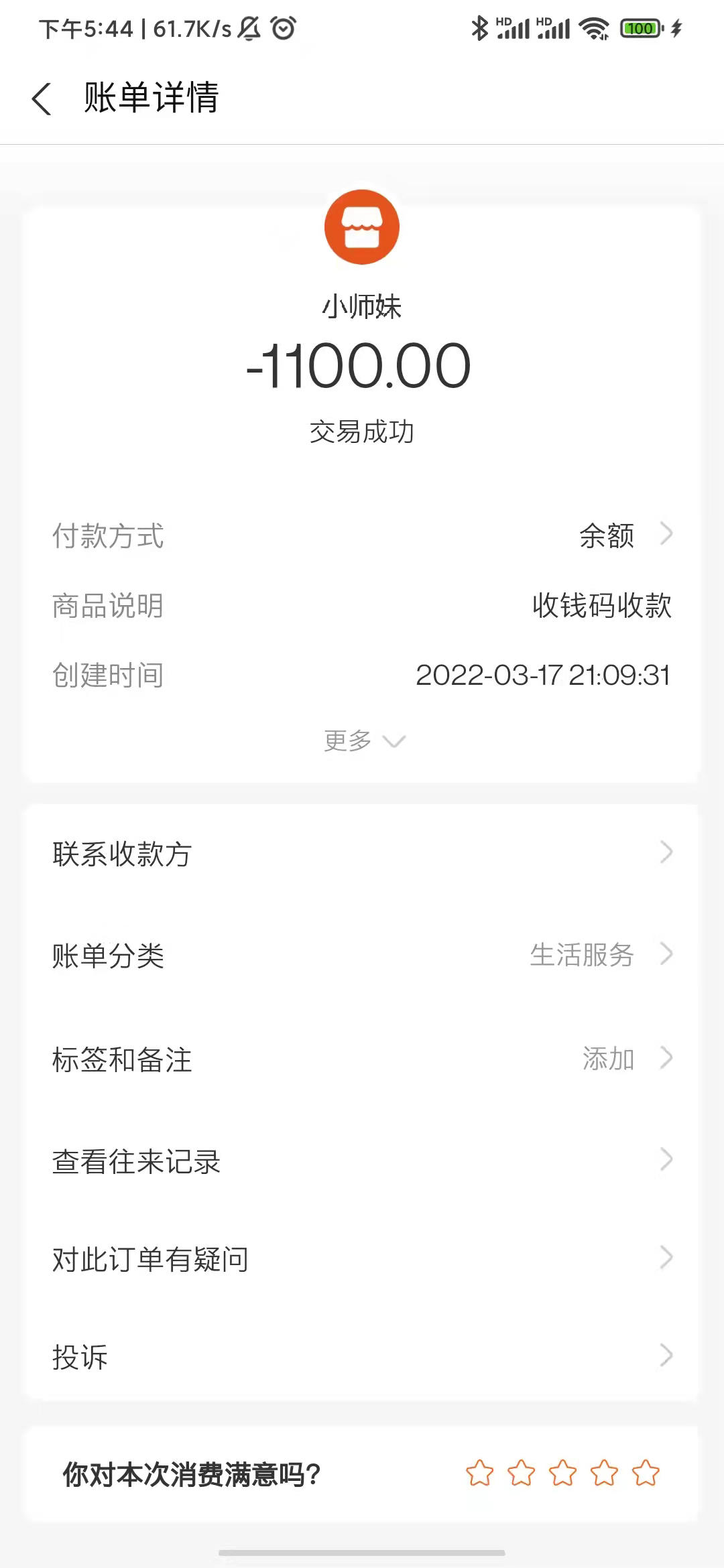Open the 付款方式 余额 row
Screen dimensions: 724x1568
(623, 535)
